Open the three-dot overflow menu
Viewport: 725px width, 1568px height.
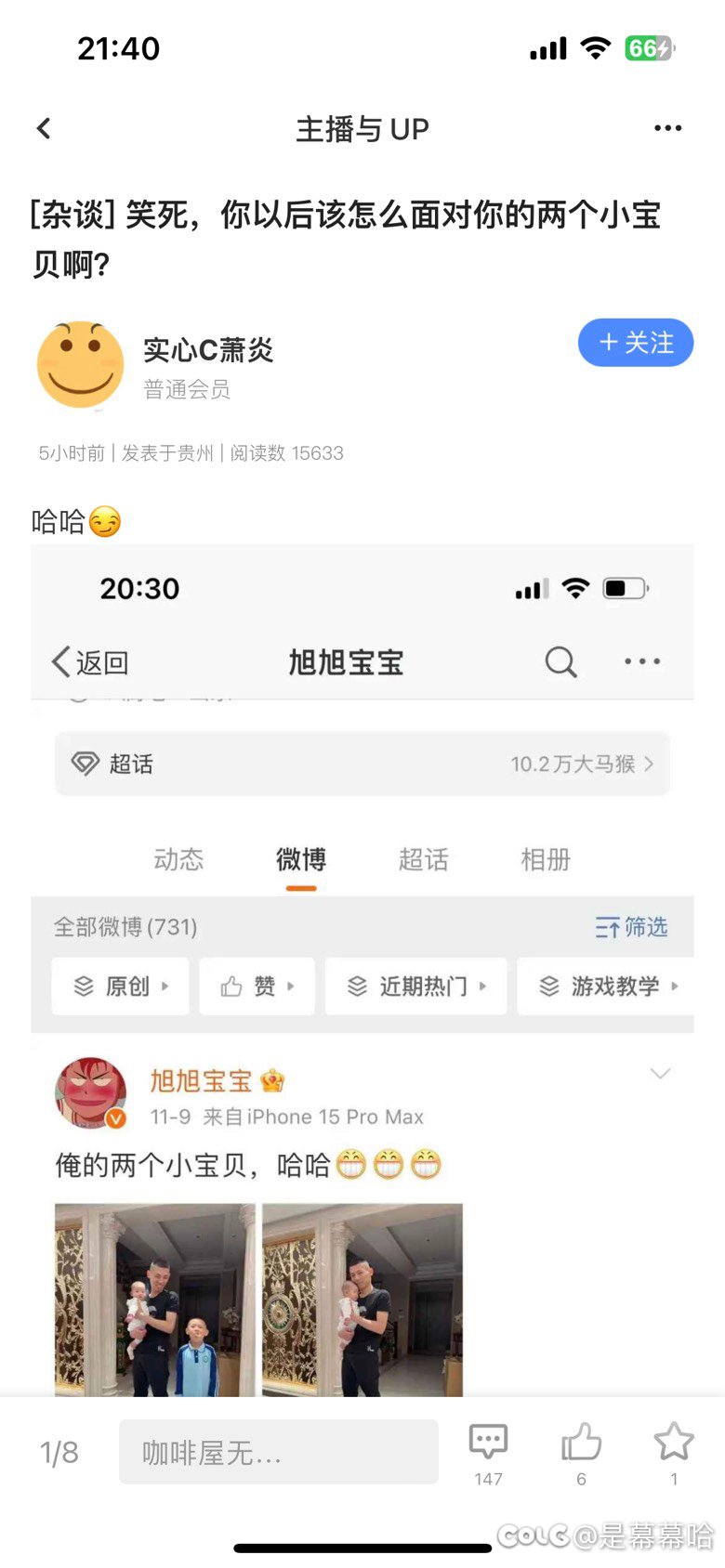point(667,128)
